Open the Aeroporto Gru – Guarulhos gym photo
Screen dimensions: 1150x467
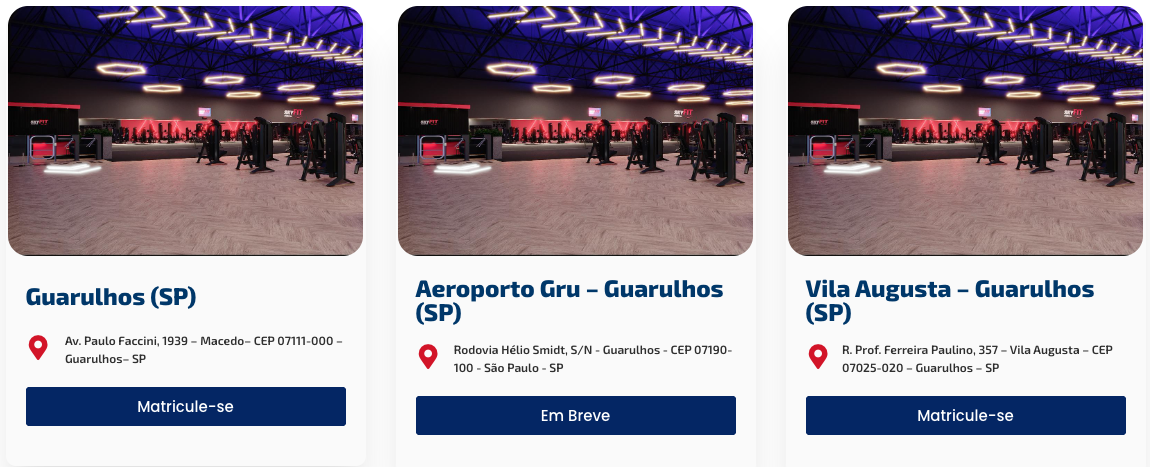575,131
